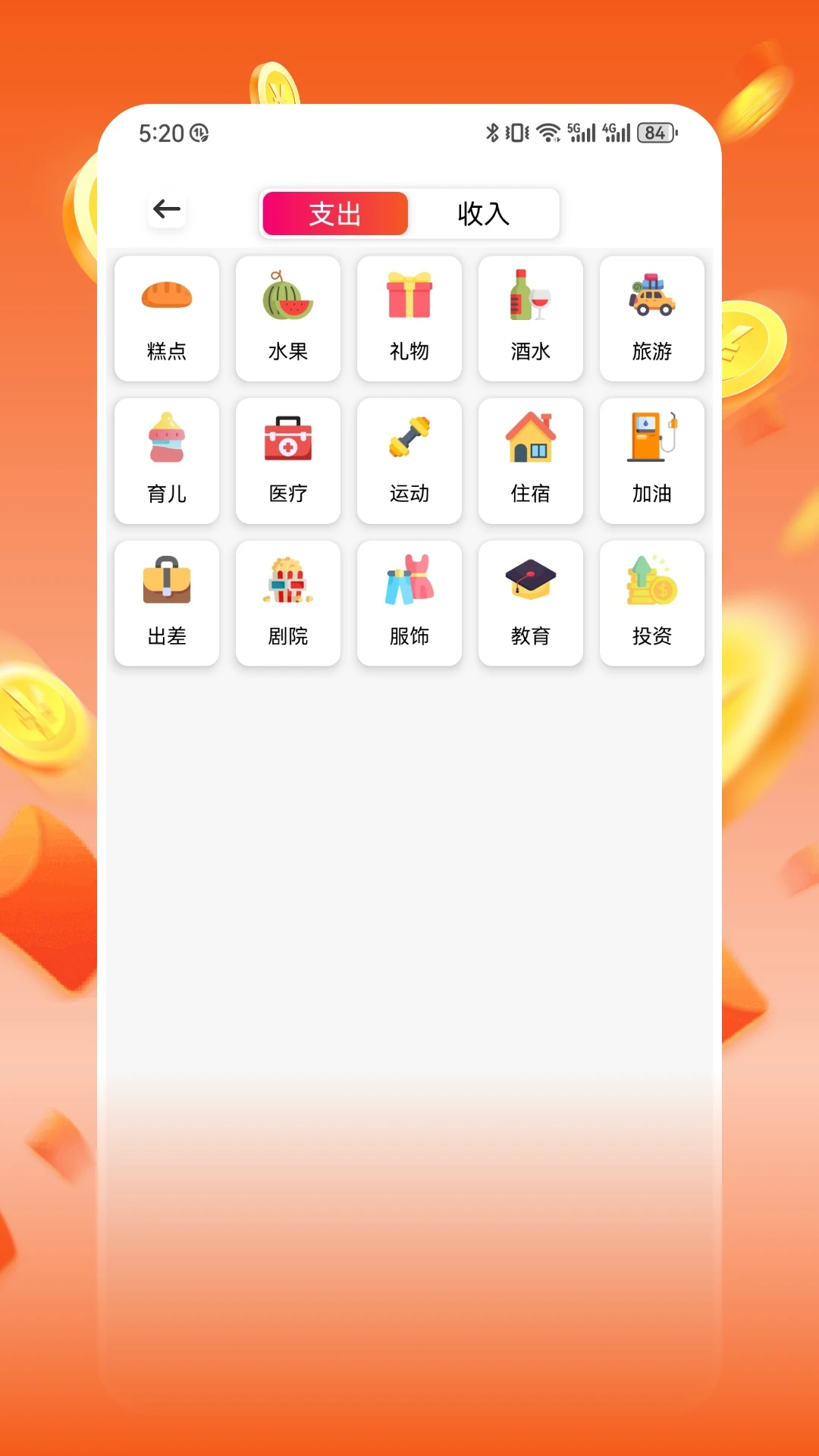Choose the 投资 investment coins category
The height and width of the screenshot is (1456, 819).
652,602
